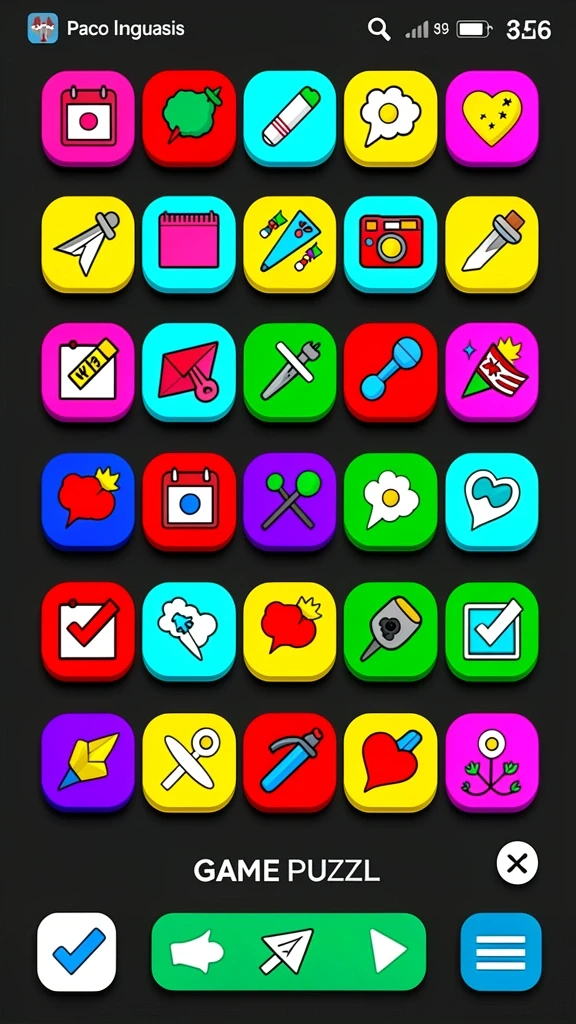Select the yellow heart tile on magenta
Image resolution: width=576 pixels, height=1024 pixels.
tap(492, 118)
